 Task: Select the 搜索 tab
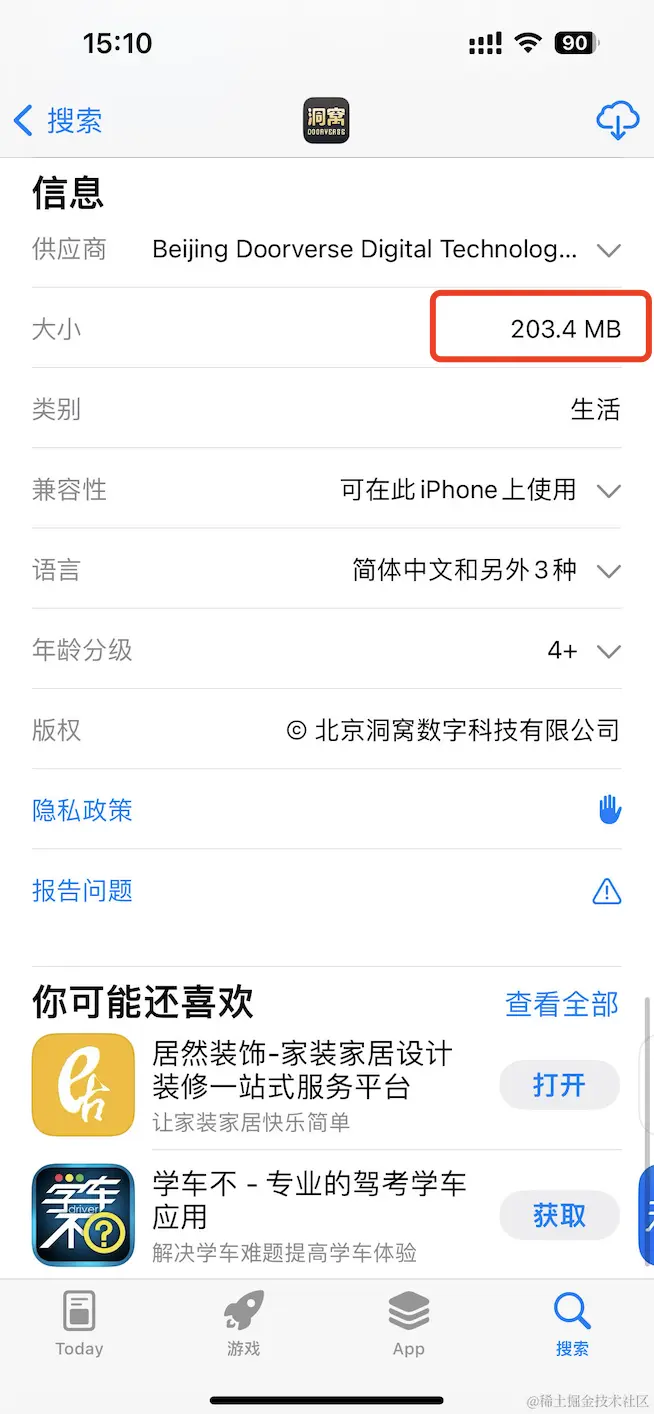[572, 1322]
